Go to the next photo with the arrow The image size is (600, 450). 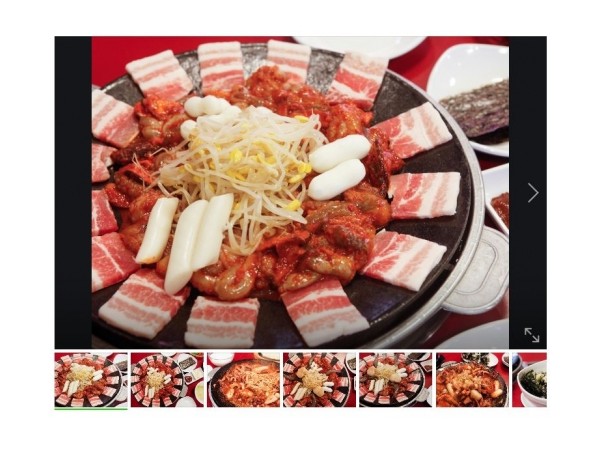pyautogui.click(x=532, y=192)
